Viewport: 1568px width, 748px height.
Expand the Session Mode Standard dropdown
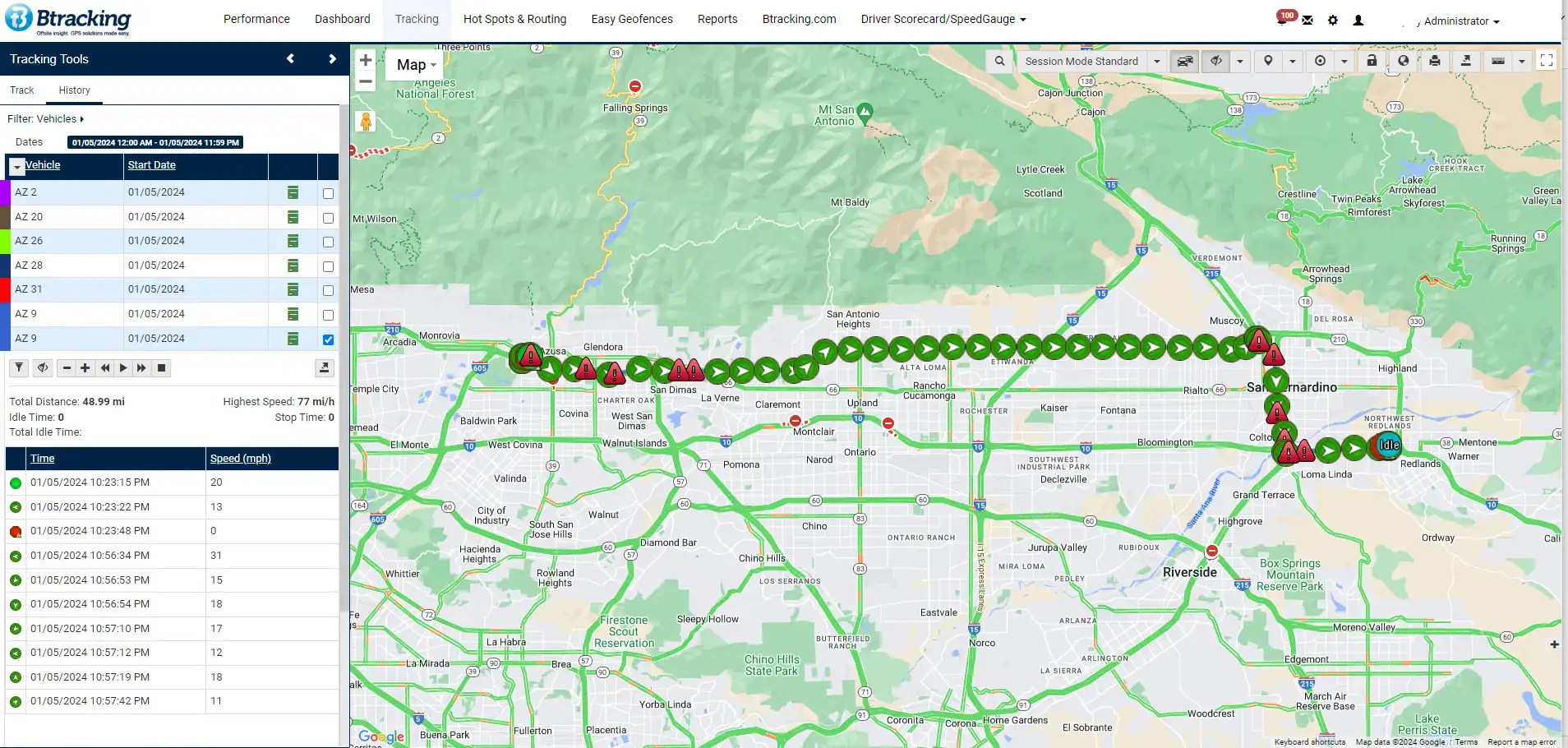point(1156,61)
